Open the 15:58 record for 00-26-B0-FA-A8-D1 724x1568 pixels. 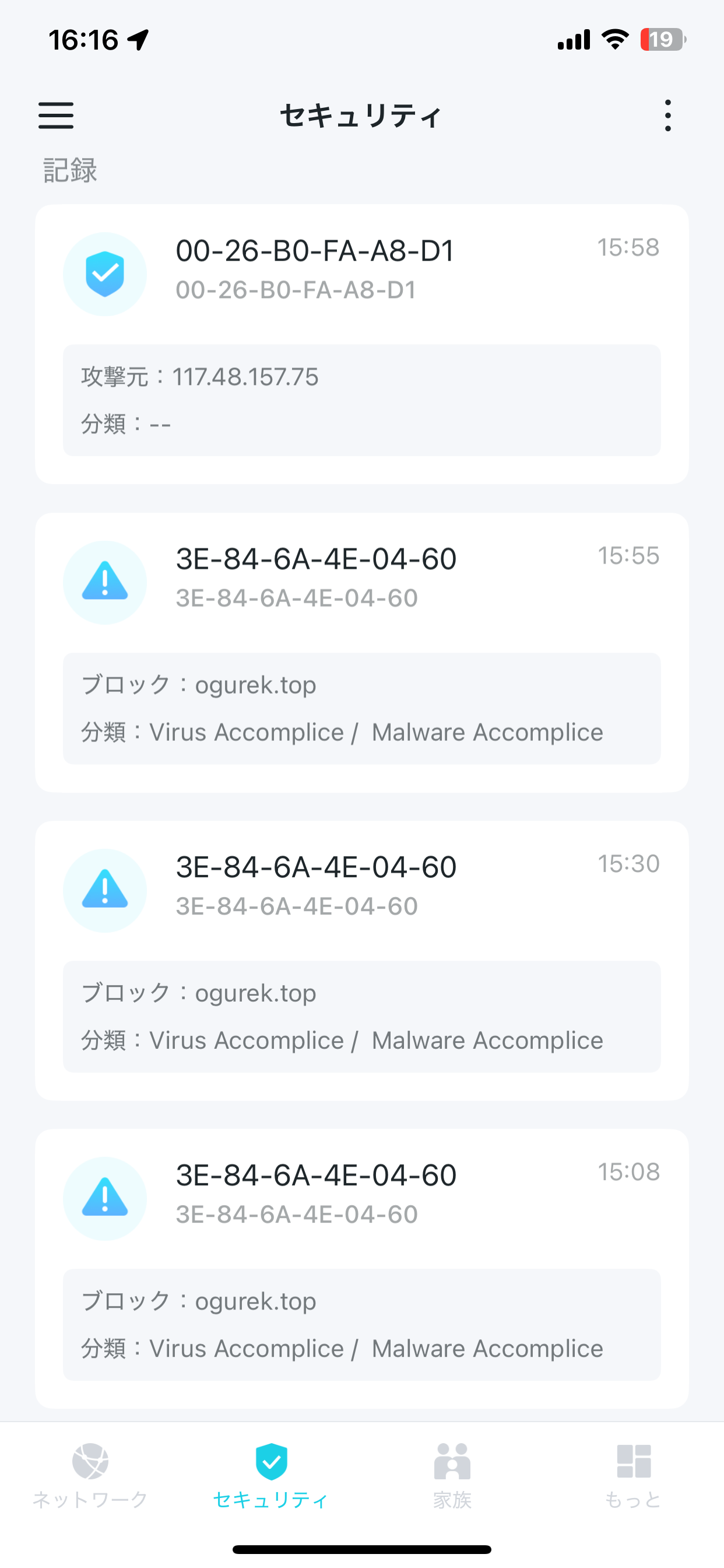click(x=362, y=344)
